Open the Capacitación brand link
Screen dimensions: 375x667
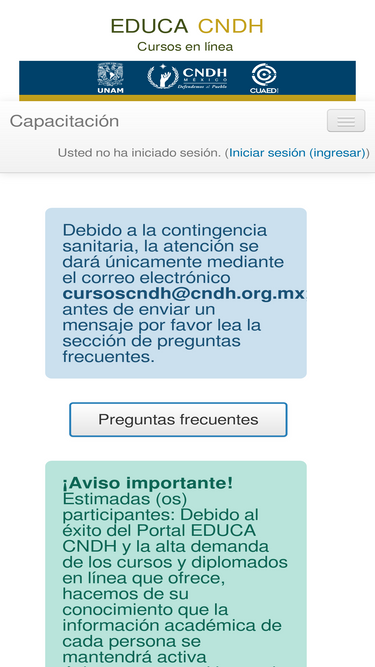click(x=64, y=121)
